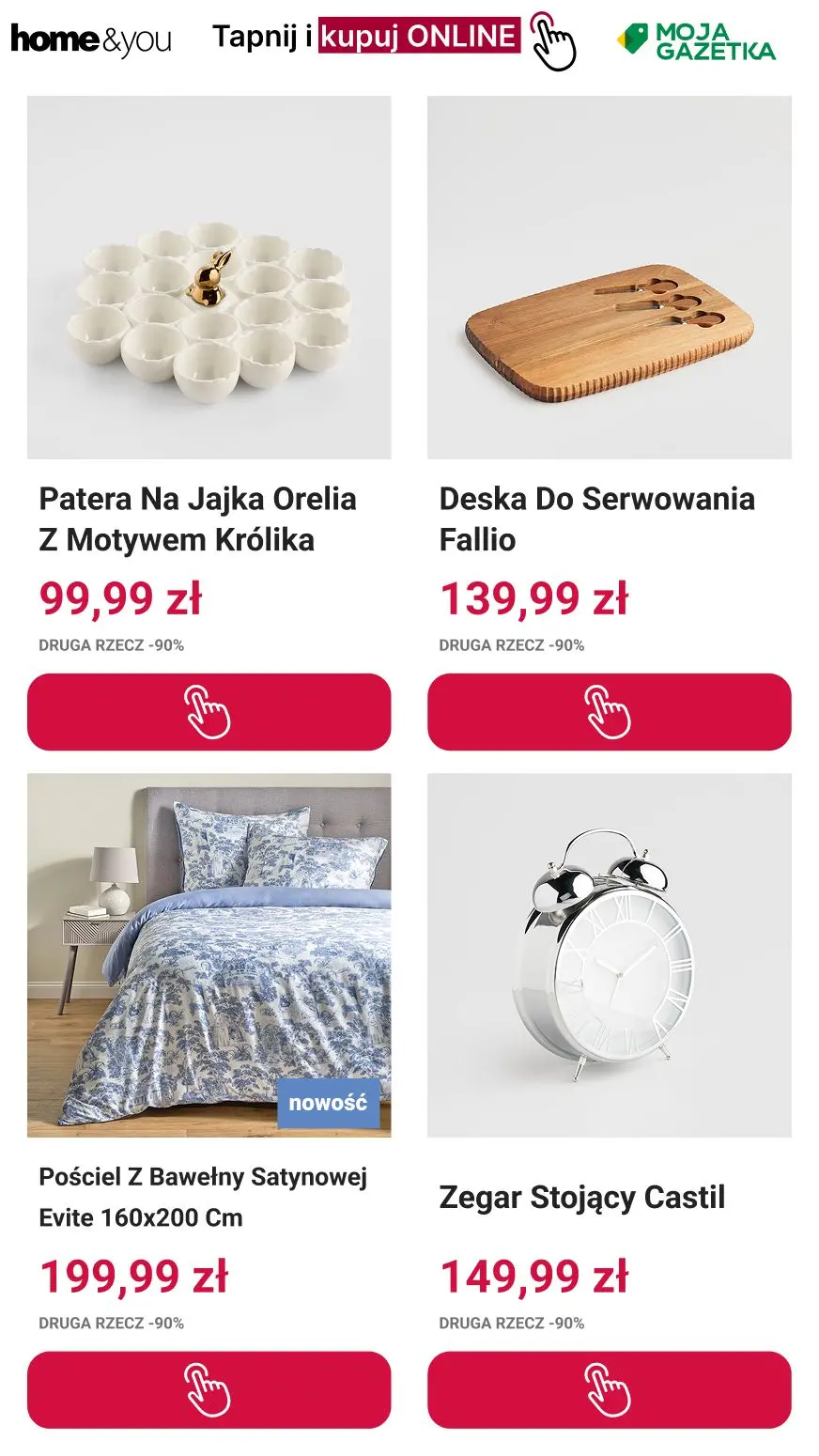Open the Zegar Stojący Castil product

582,1198
